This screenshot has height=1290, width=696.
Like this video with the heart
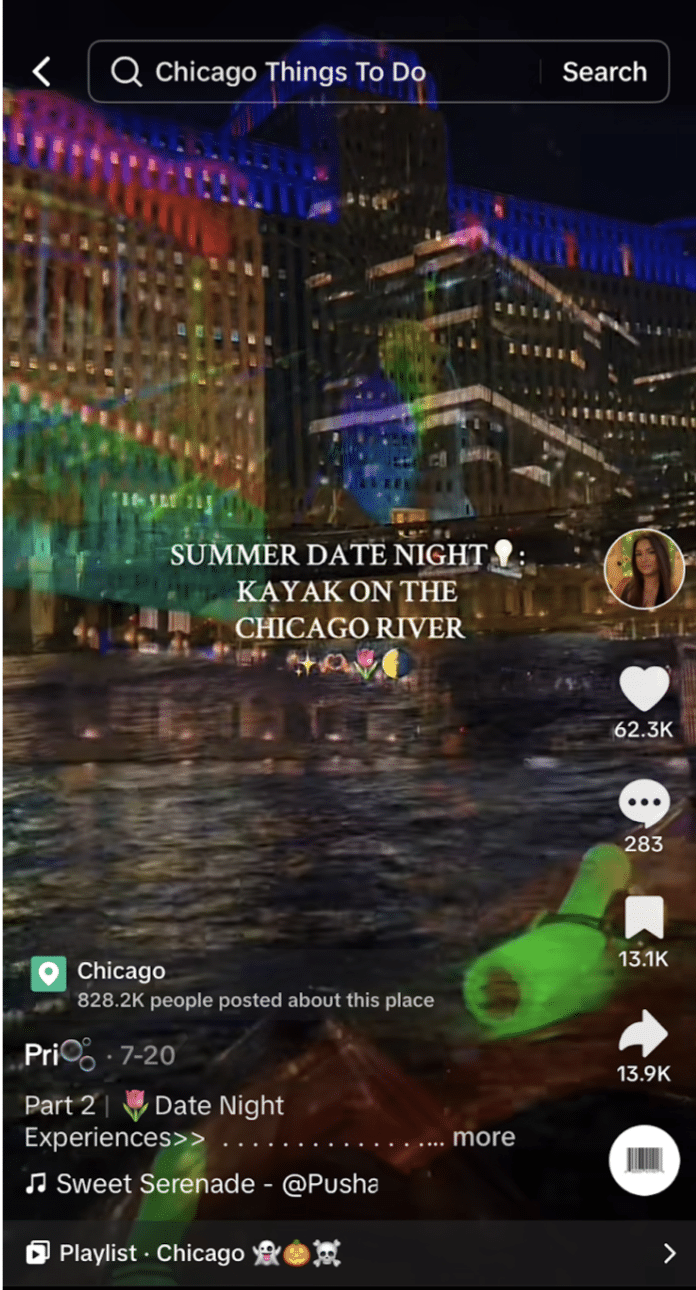(x=644, y=690)
